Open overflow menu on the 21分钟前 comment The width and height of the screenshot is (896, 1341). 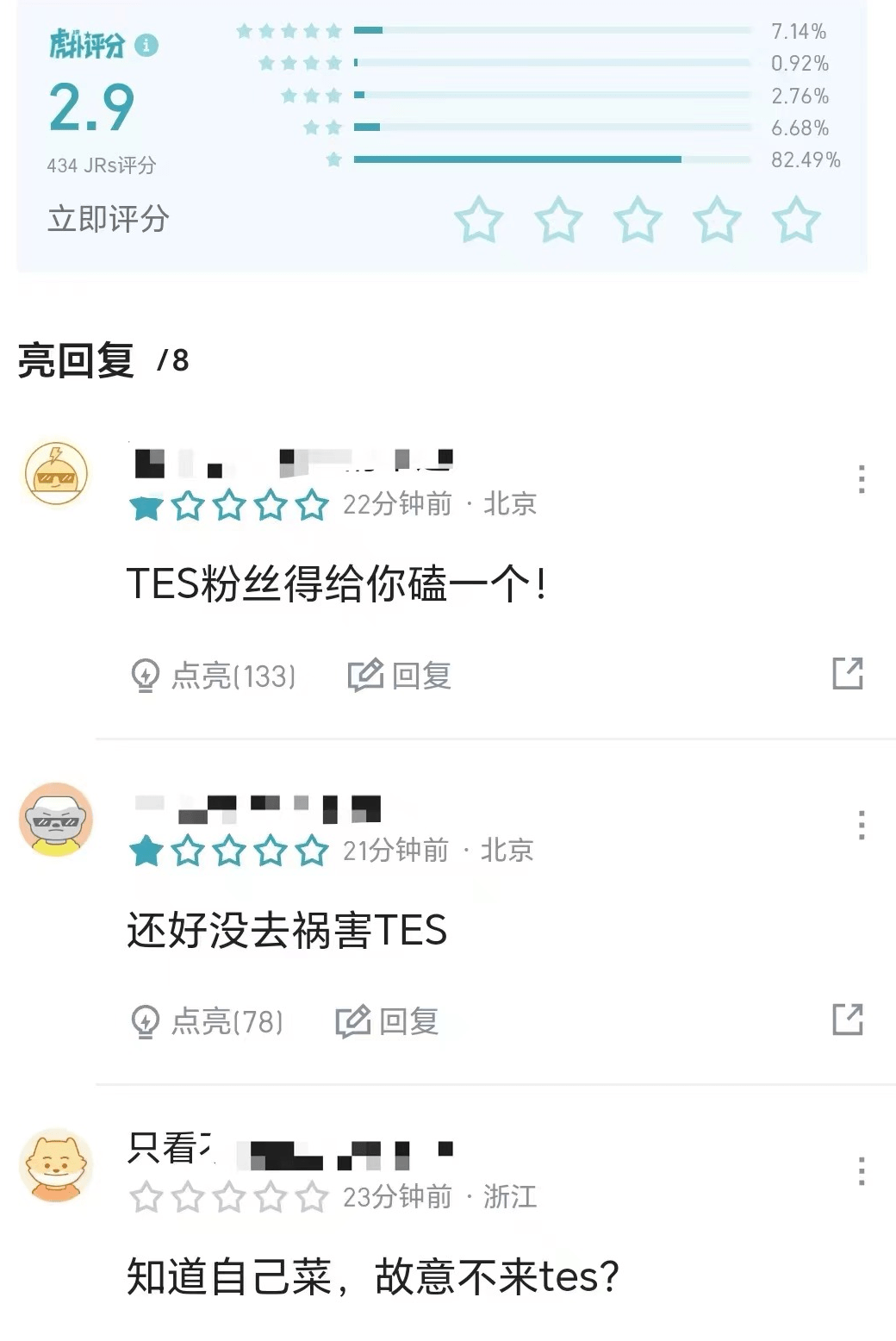[861, 826]
